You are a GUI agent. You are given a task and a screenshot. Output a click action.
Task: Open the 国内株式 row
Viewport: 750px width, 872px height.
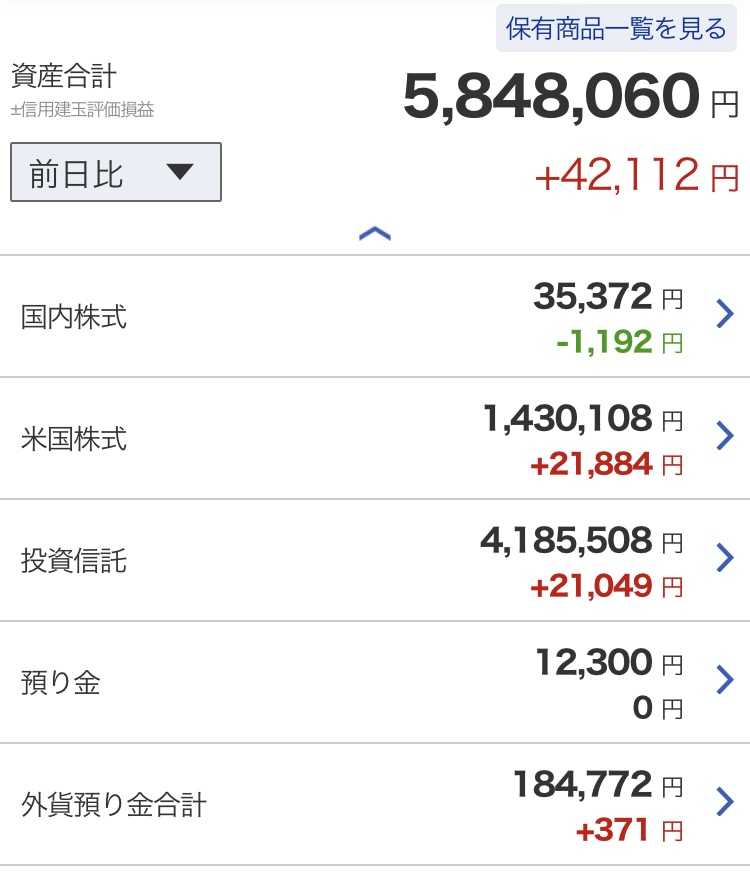(x=375, y=316)
